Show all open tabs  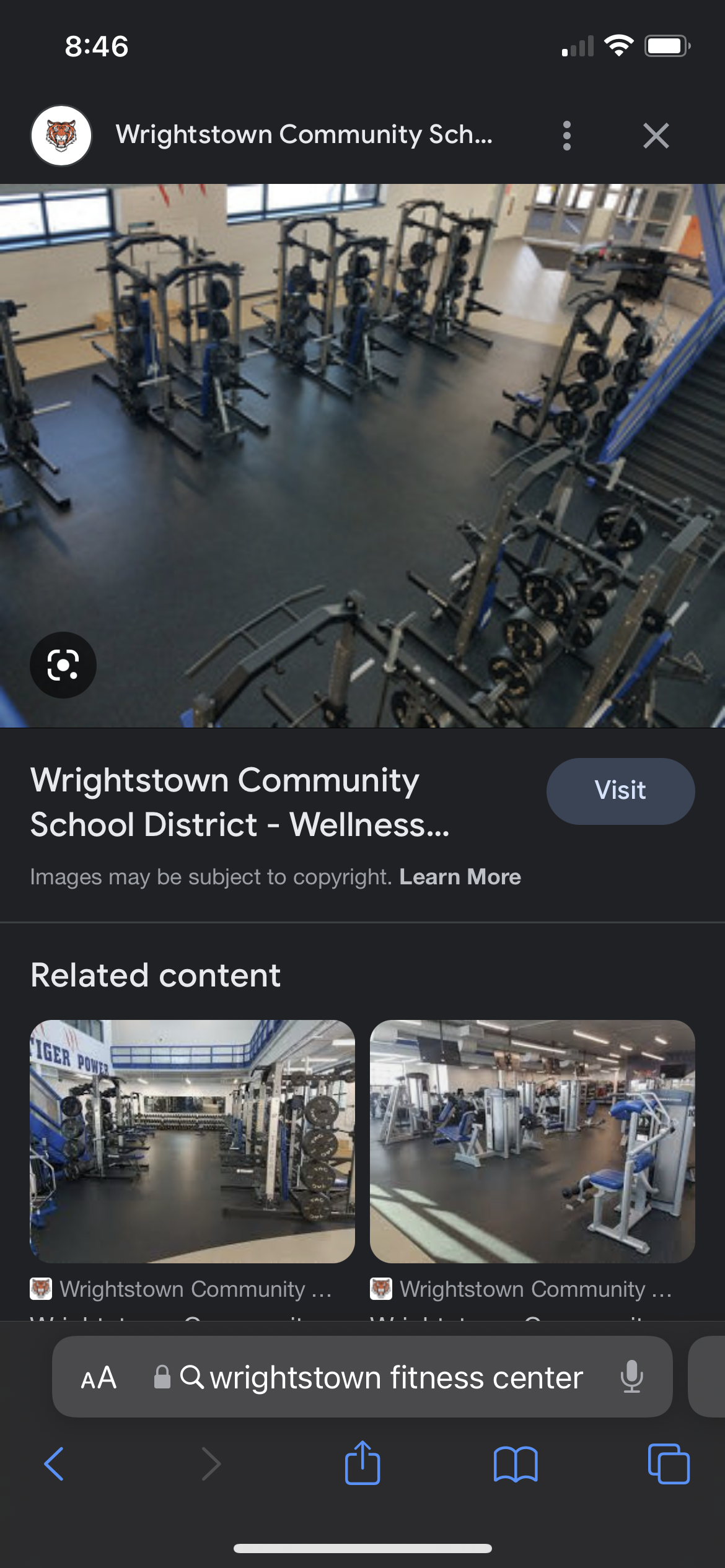[x=668, y=1464]
